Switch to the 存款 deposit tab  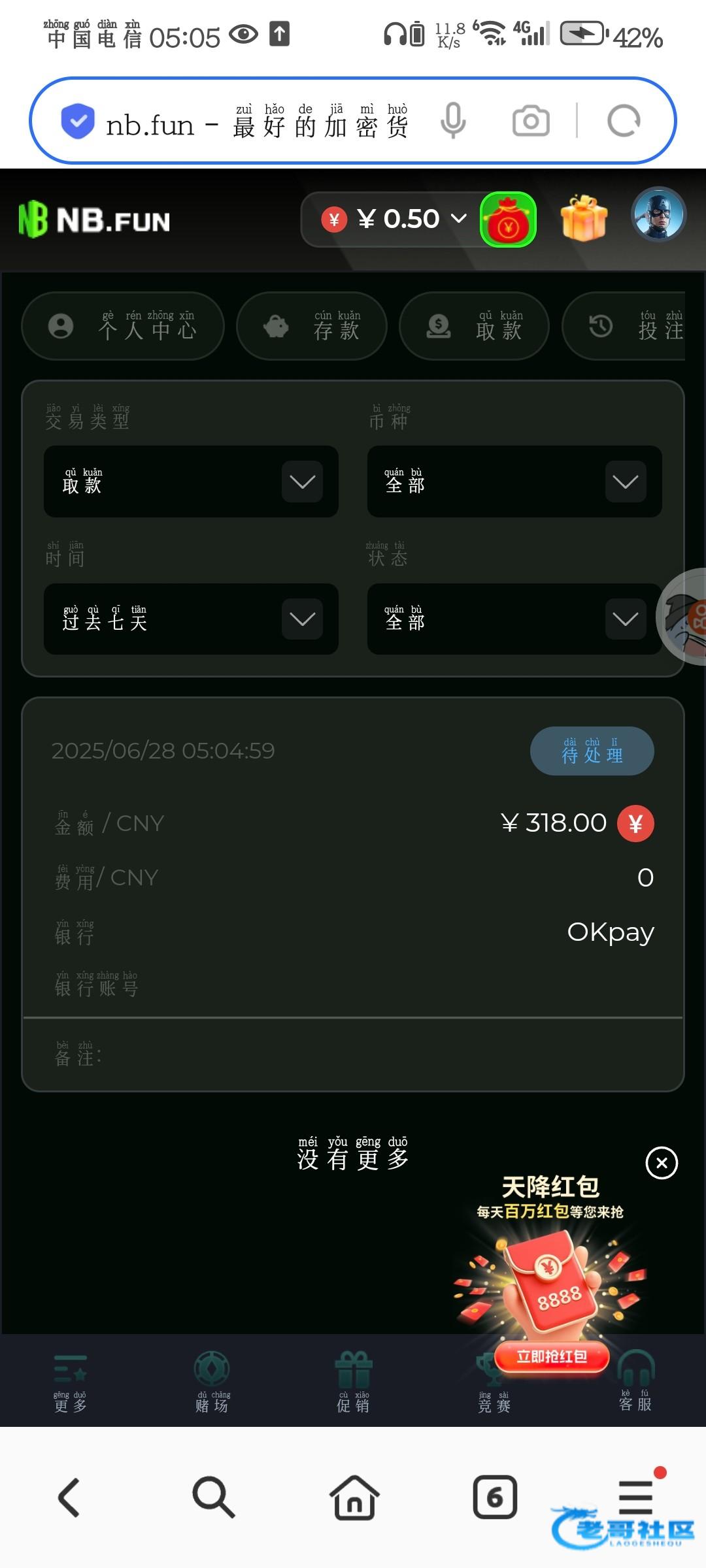(x=312, y=325)
